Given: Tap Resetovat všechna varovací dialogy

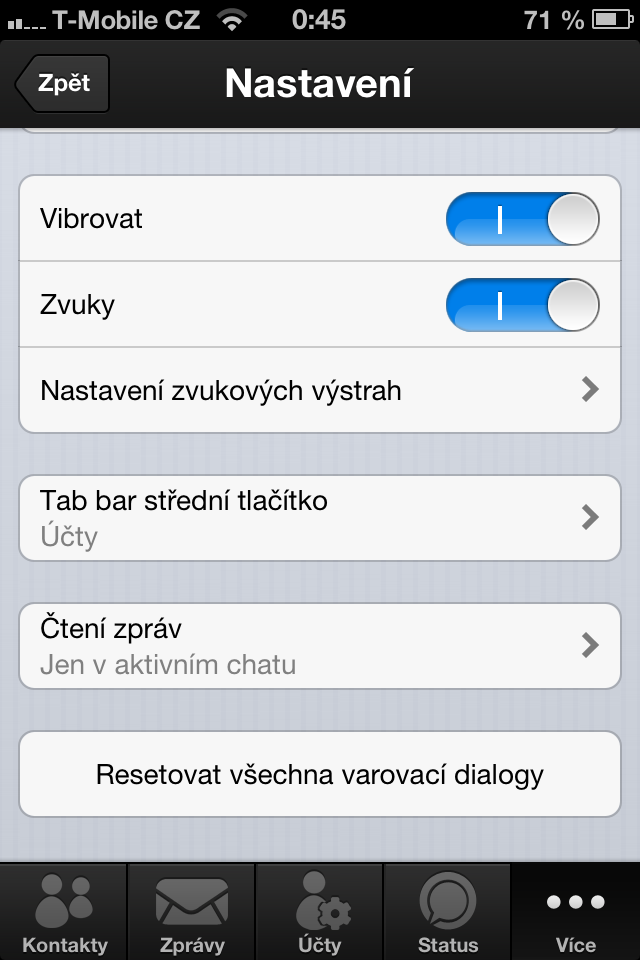Looking at the screenshot, I should click(x=320, y=774).
